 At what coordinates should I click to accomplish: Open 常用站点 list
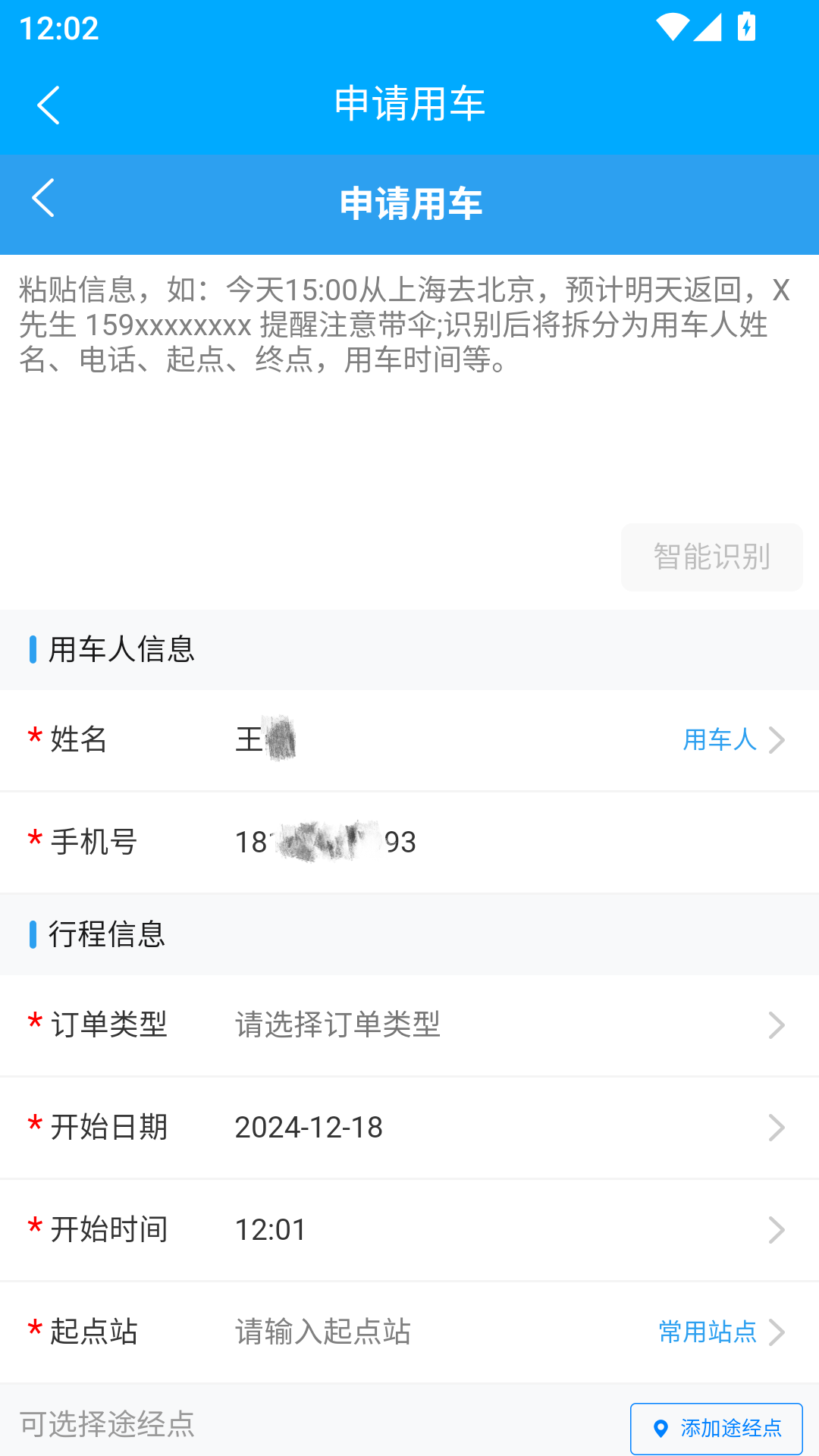click(721, 1332)
